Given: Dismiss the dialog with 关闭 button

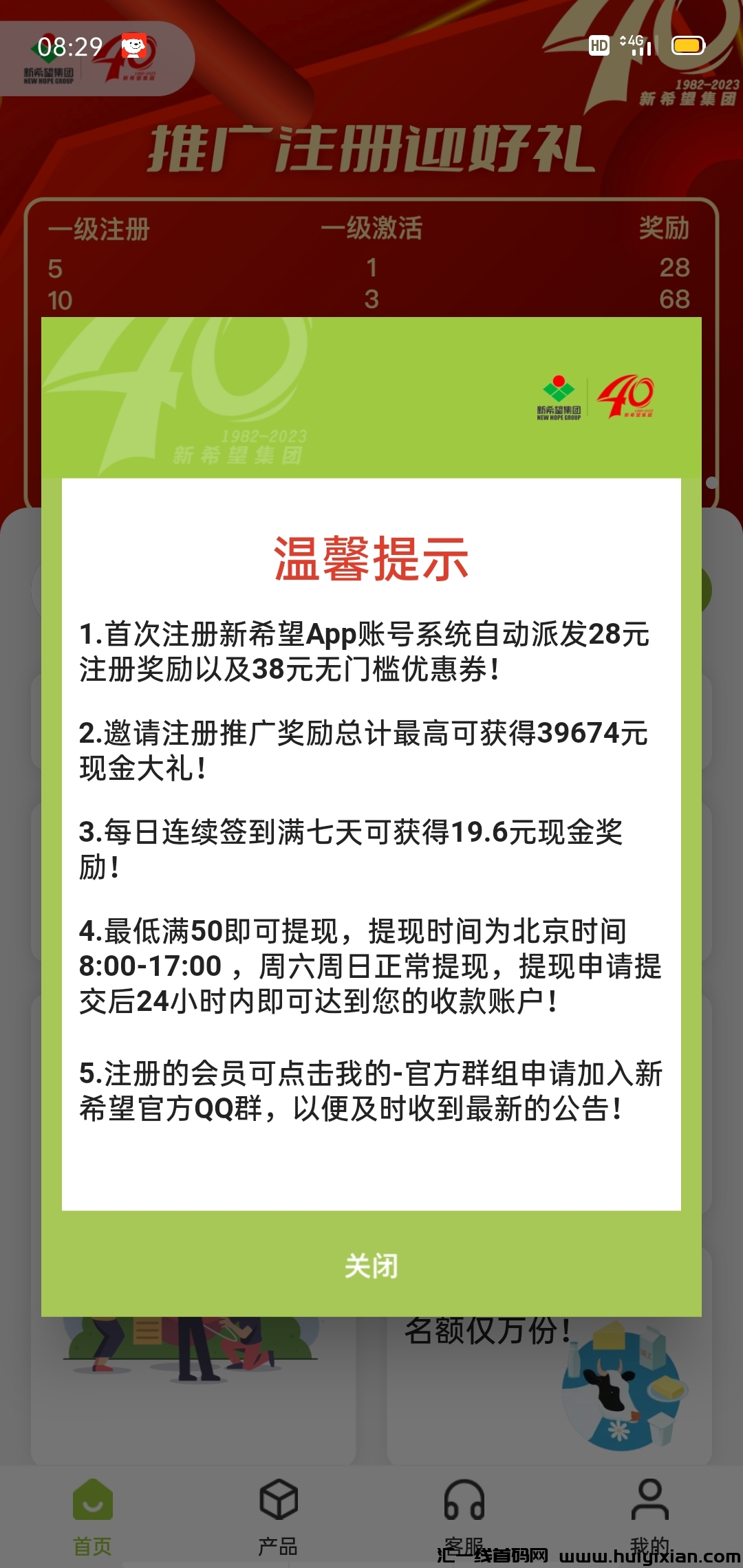Looking at the screenshot, I should 371,1266.
